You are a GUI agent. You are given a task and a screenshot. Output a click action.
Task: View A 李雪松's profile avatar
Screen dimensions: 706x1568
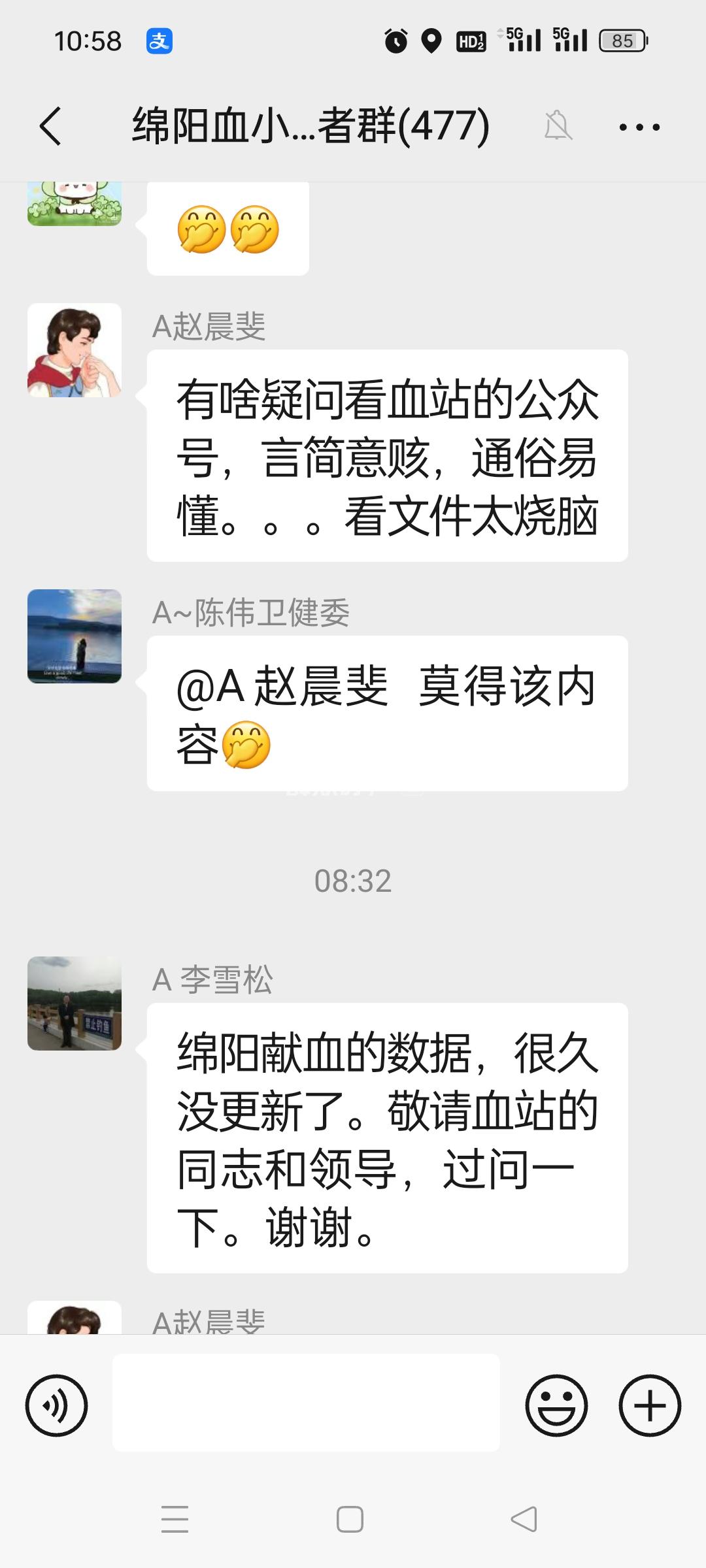(x=75, y=1004)
